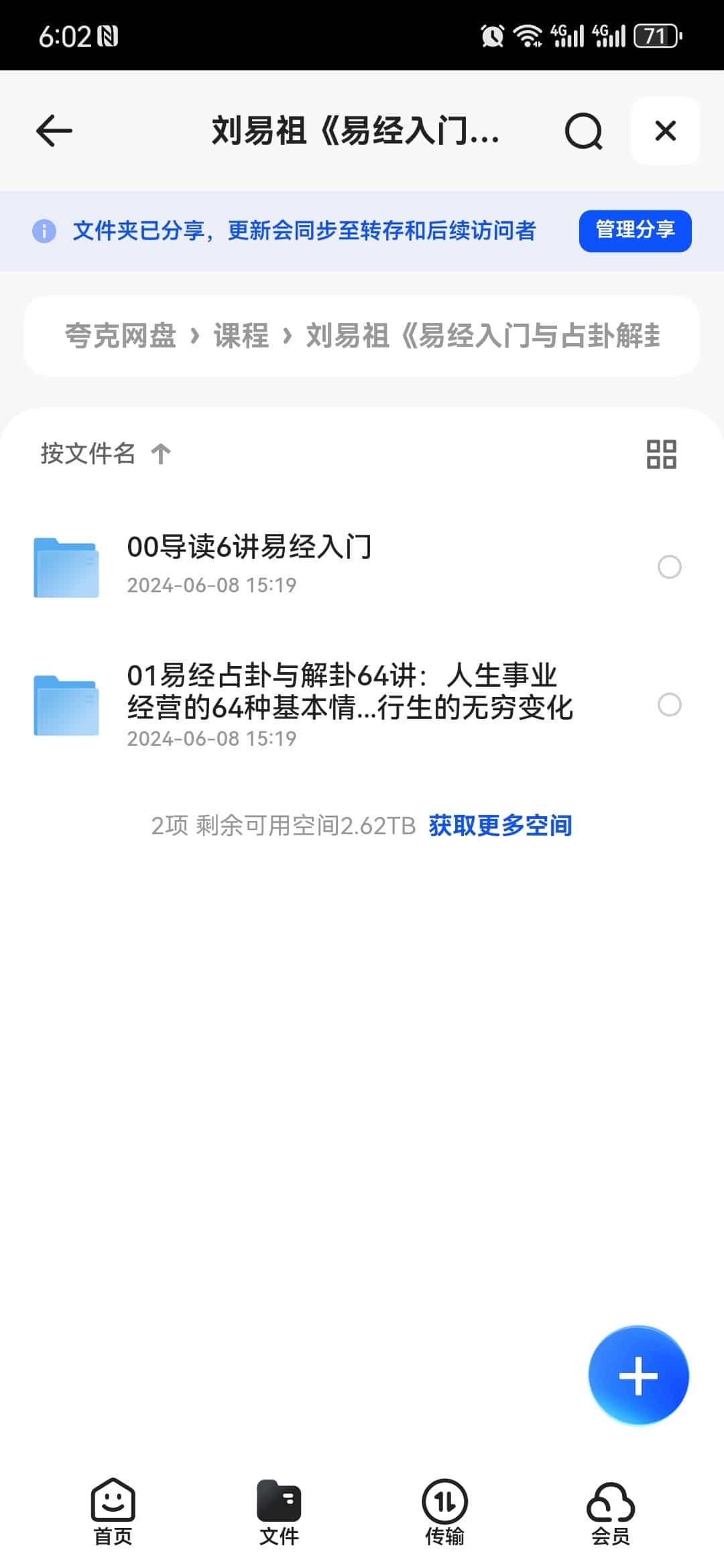724x1568 pixels.
Task: Tap 获取更多空间 link
Action: (x=500, y=826)
